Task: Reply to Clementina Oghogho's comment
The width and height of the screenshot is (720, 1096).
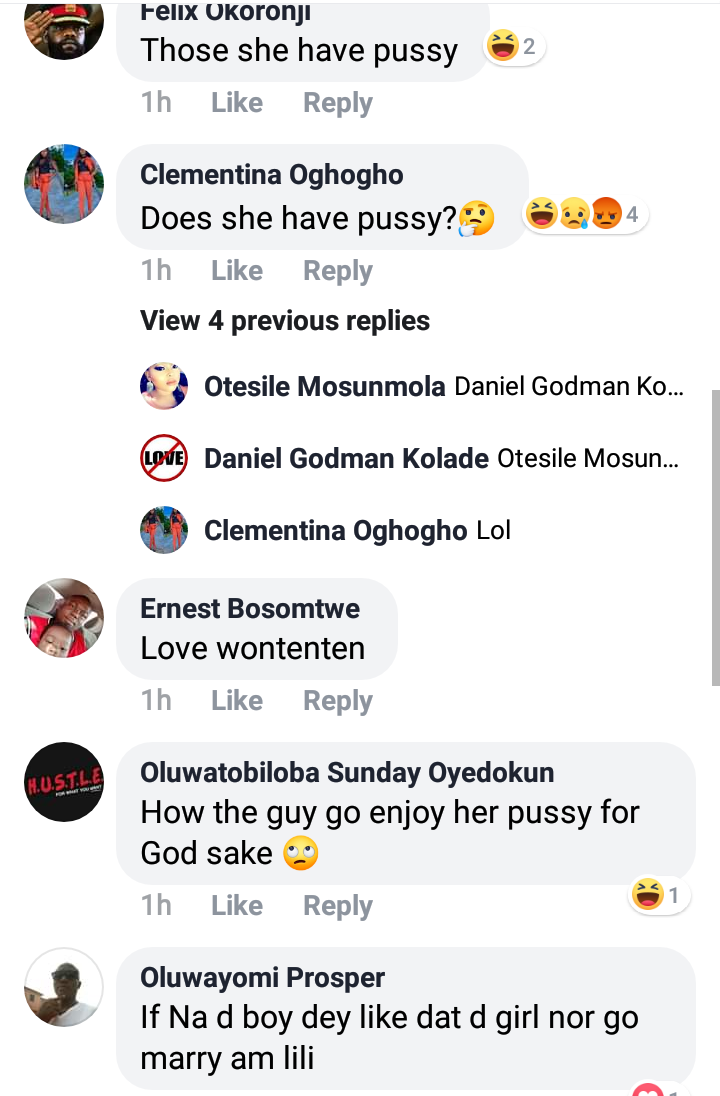Action: tap(337, 271)
